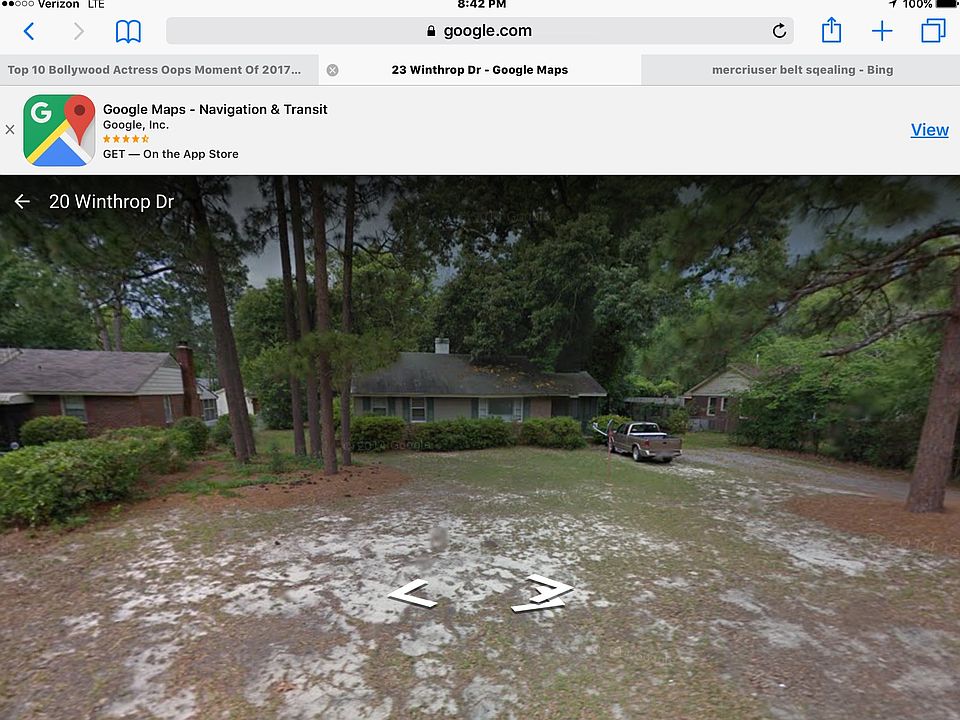Image resolution: width=960 pixels, height=720 pixels.
Task: Add a new browser tab
Action: (x=881, y=31)
